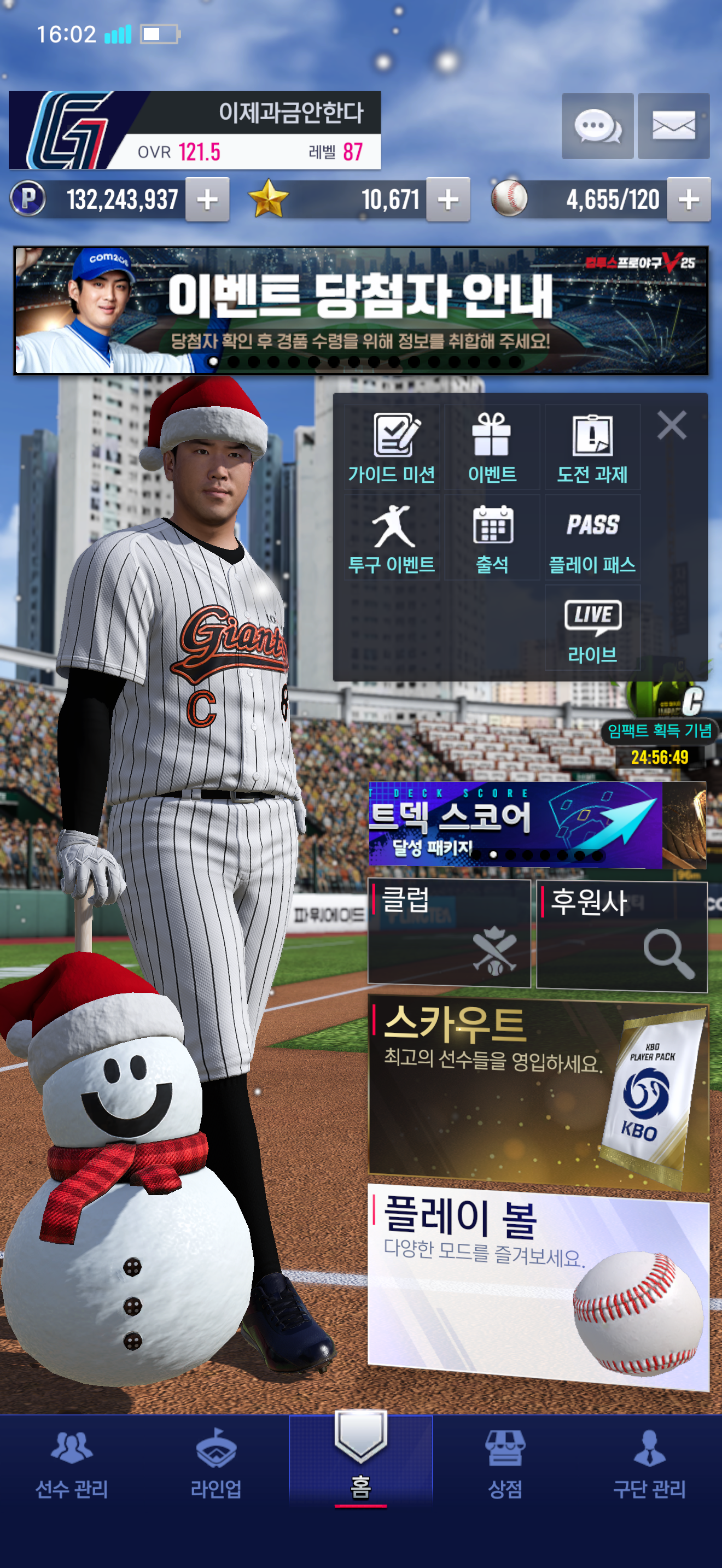Close the quick menu panel
This screenshot has height=1568, width=722.
coord(672,425)
